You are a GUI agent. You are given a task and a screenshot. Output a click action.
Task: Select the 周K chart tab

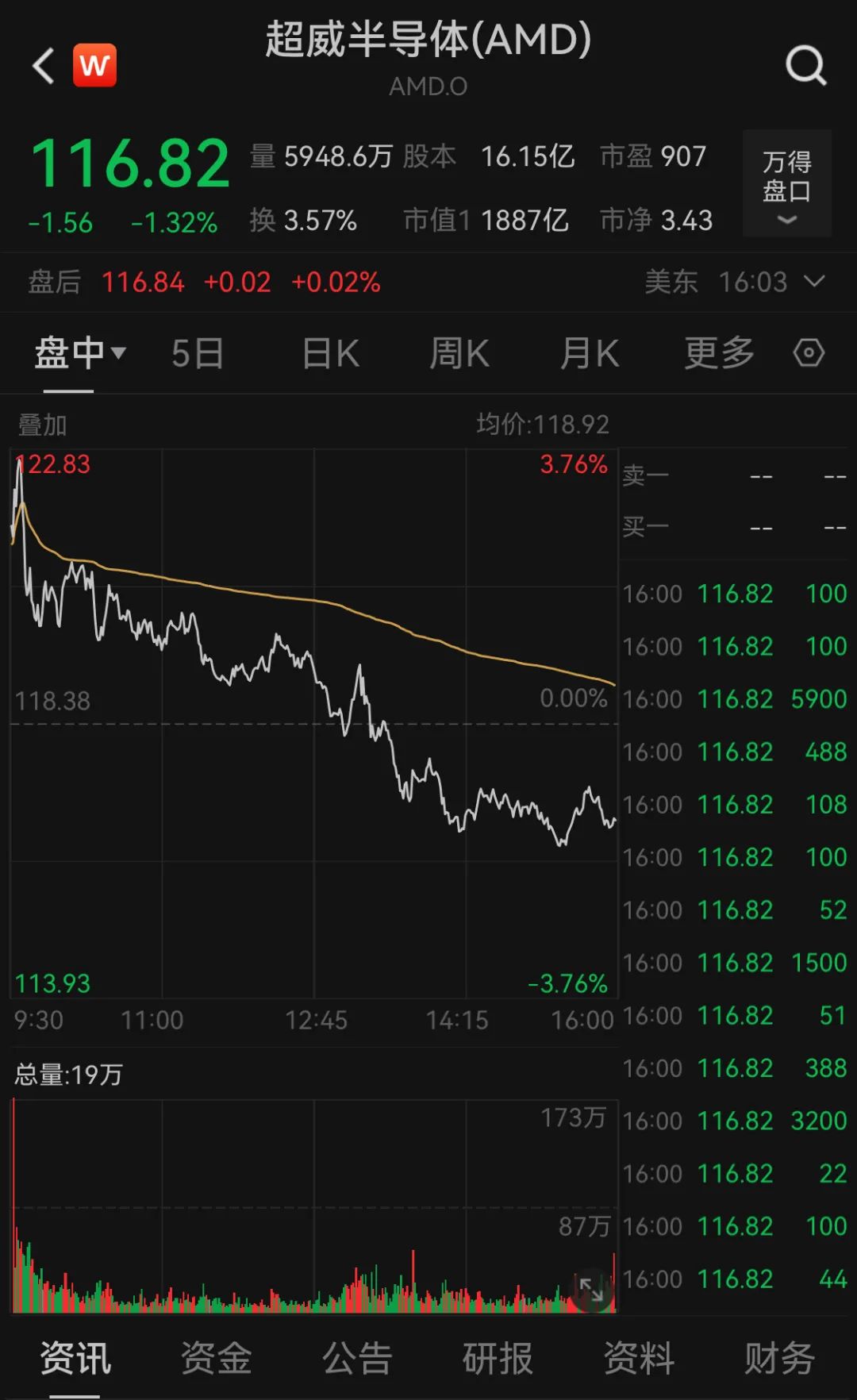point(459,353)
